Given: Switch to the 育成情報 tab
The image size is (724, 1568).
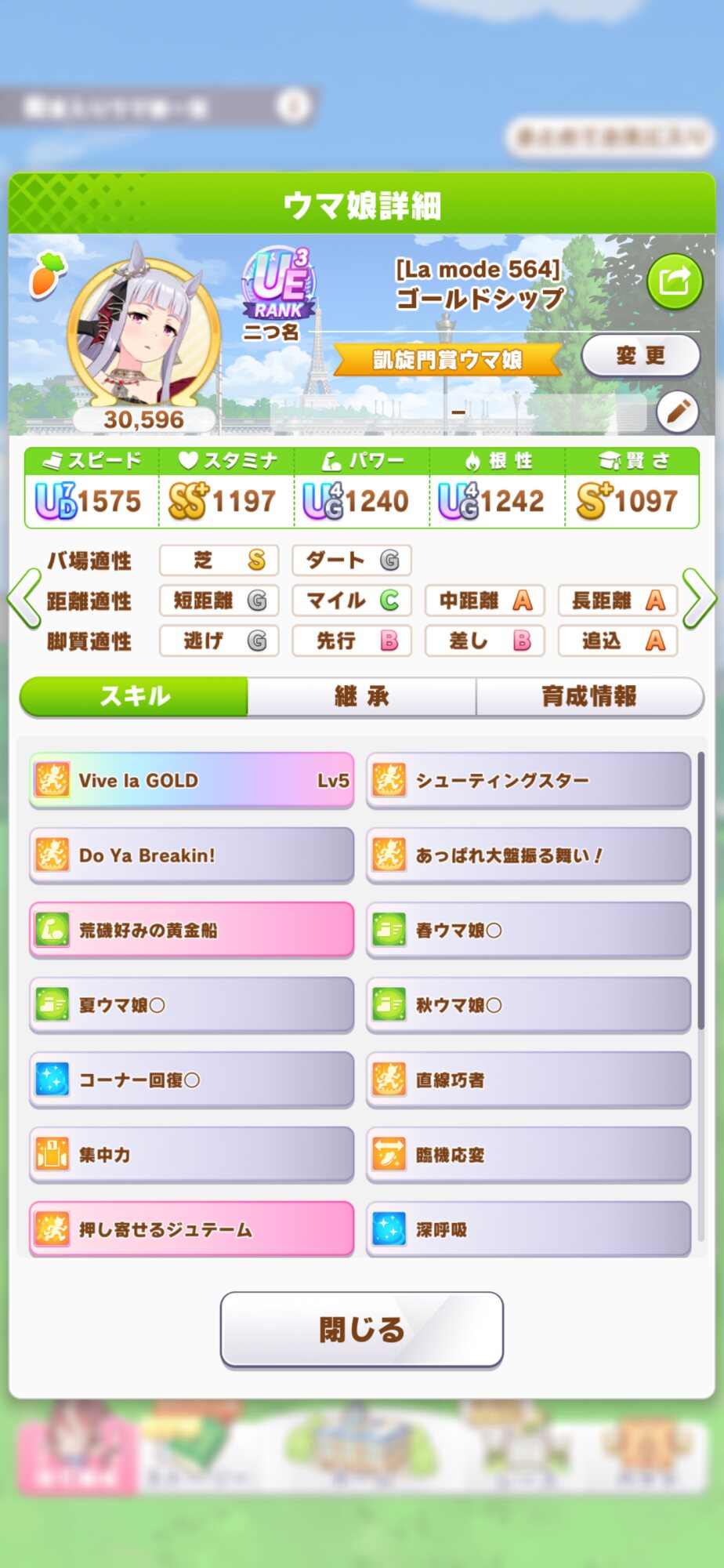Looking at the screenshot, I should (x=588, y=696).
